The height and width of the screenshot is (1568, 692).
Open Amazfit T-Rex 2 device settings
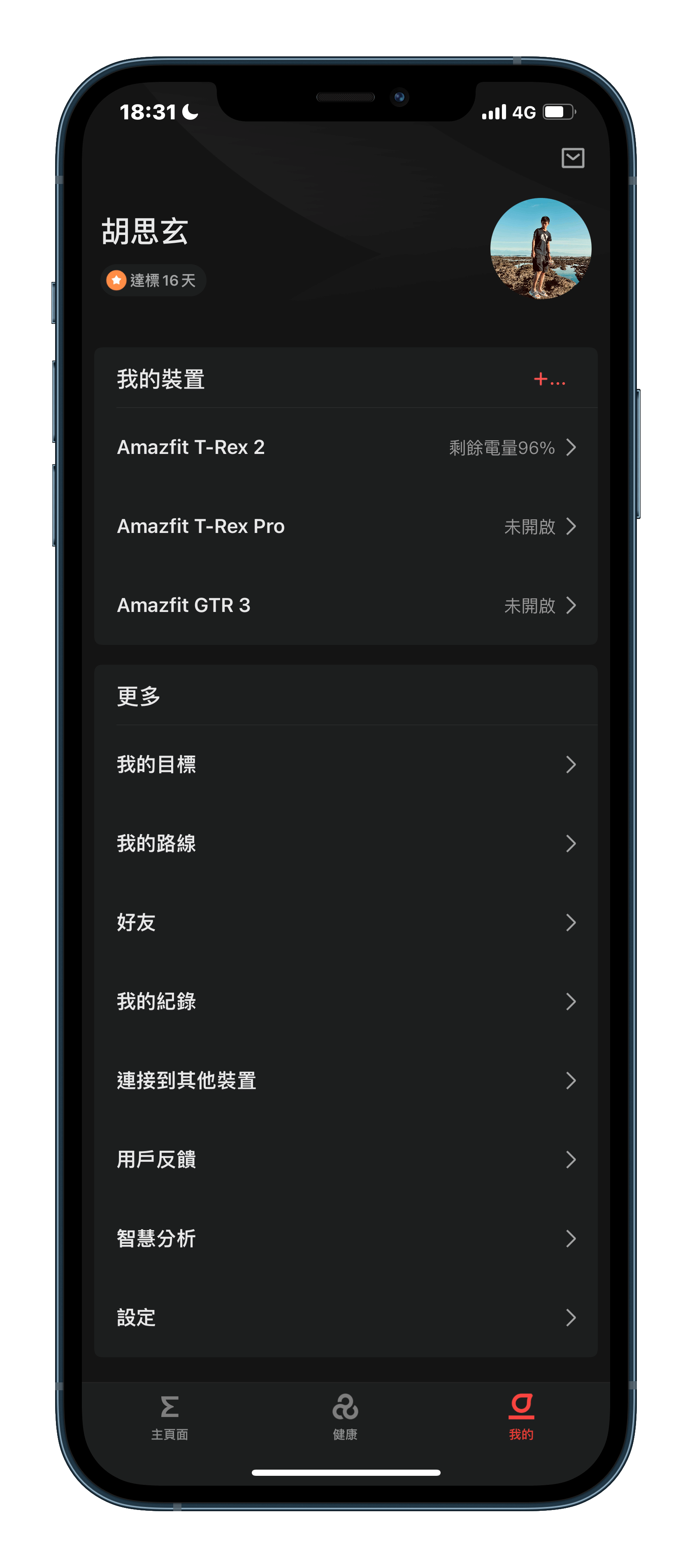click(346, 447)
